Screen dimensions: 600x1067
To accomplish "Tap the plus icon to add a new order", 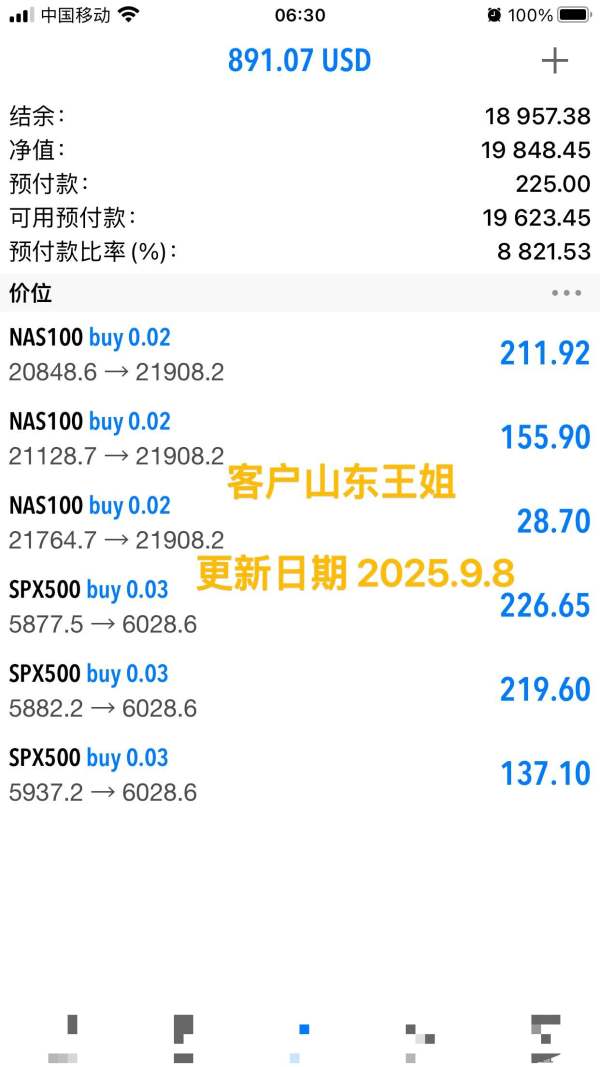I will (x=554, y=61).
